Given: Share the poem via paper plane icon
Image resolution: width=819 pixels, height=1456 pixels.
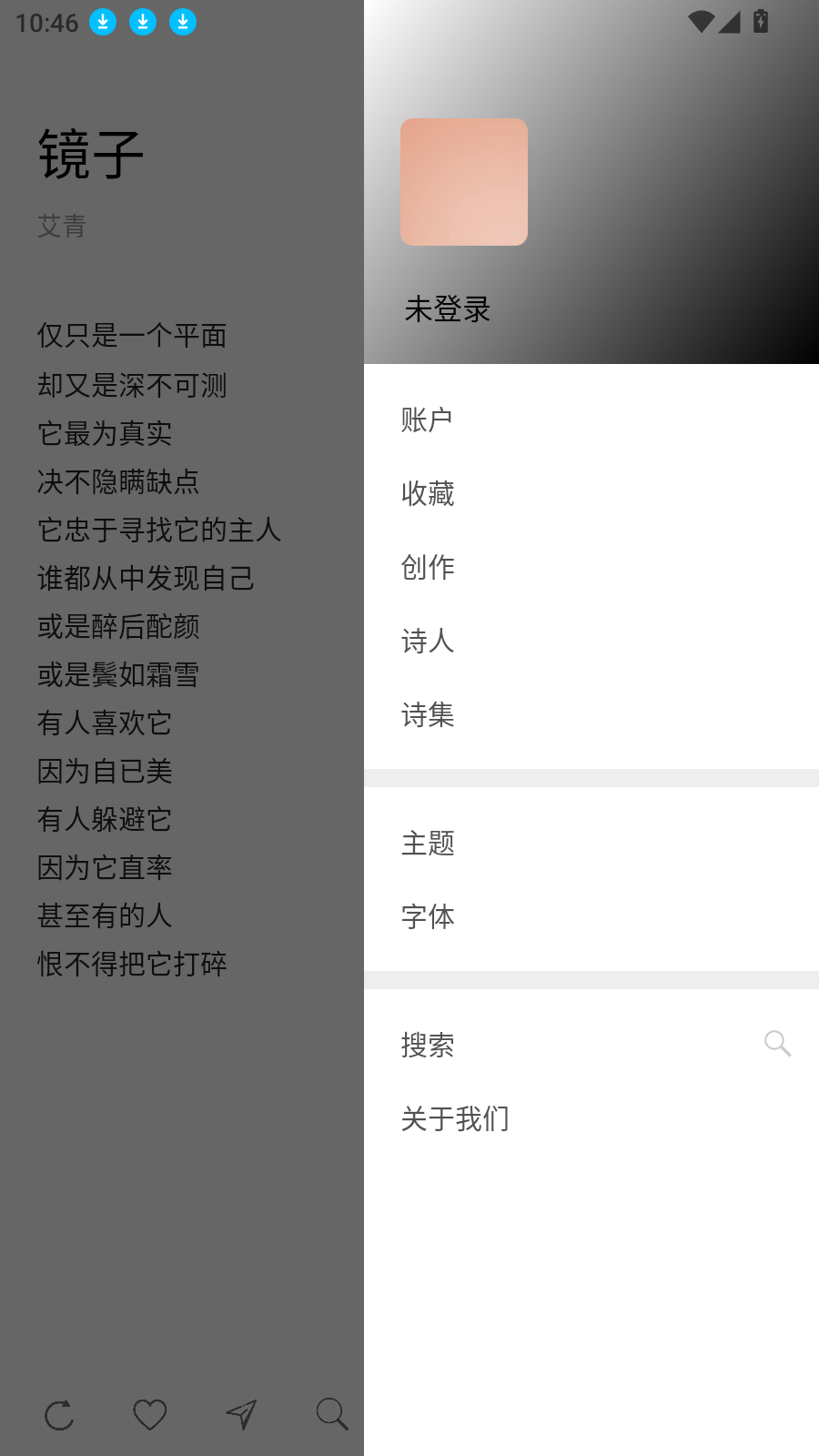Looking at the screenshot, I should 241,1415.
